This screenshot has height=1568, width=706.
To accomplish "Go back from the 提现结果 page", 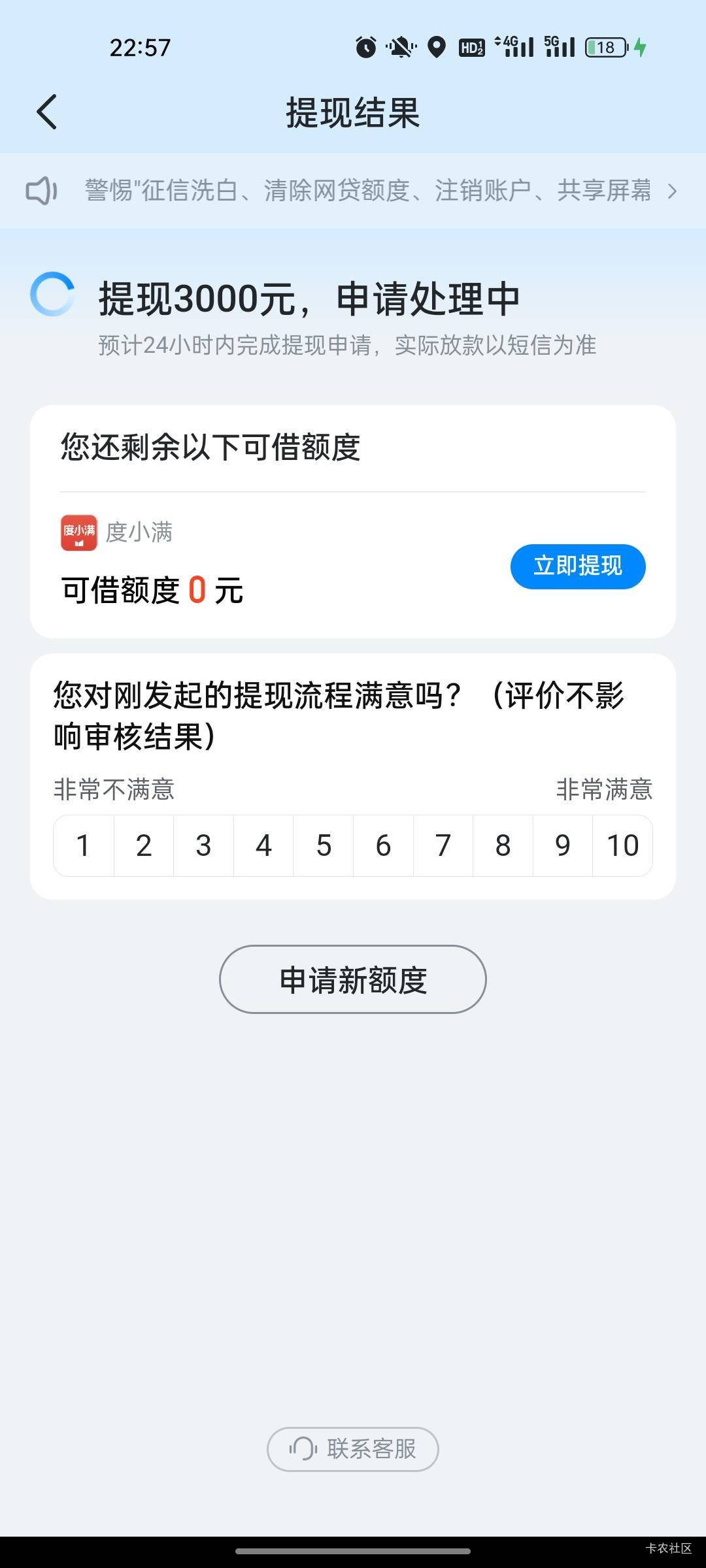I will pos(47,112).
